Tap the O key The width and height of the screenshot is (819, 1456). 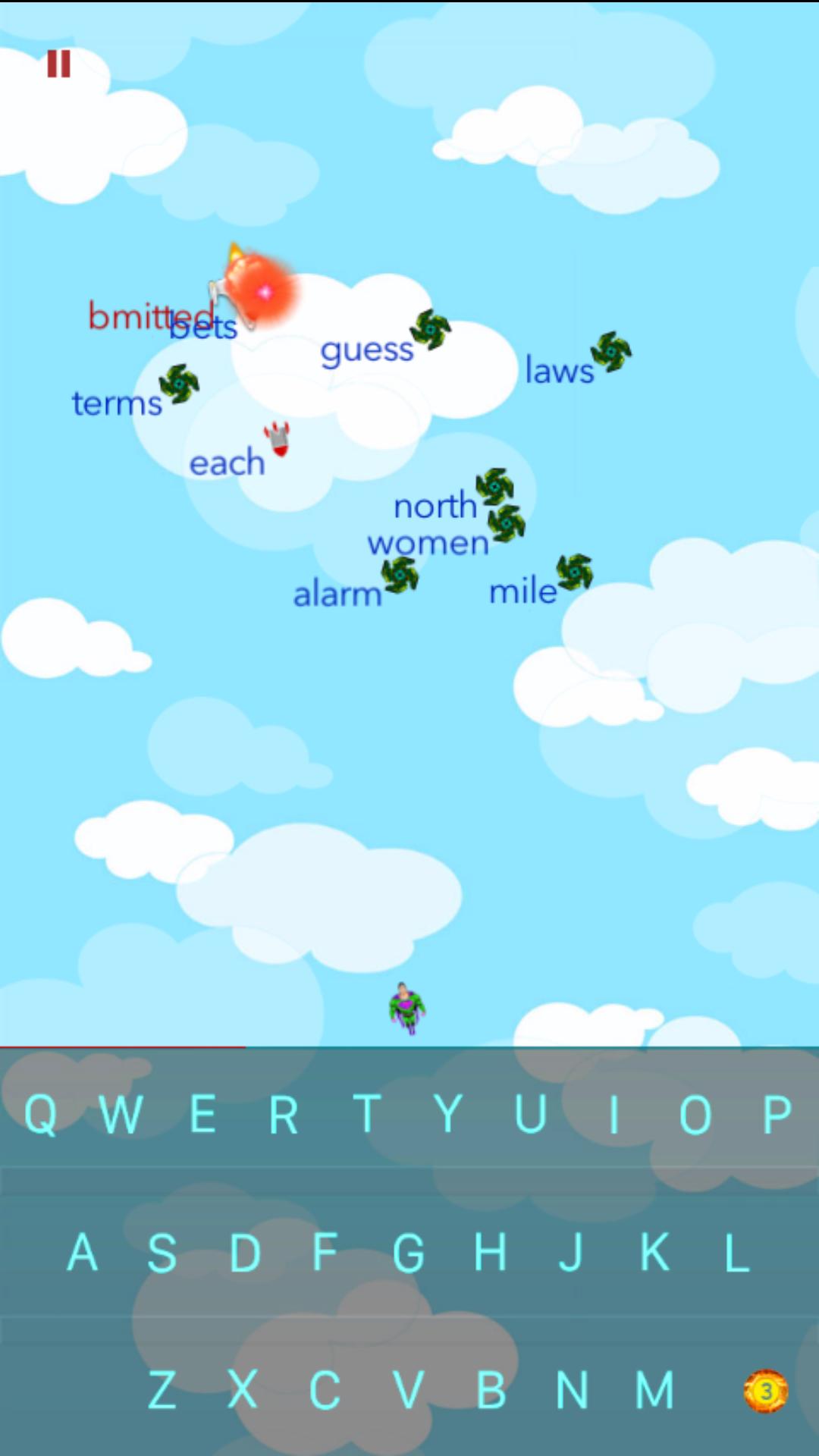[x=695, y=1114]
